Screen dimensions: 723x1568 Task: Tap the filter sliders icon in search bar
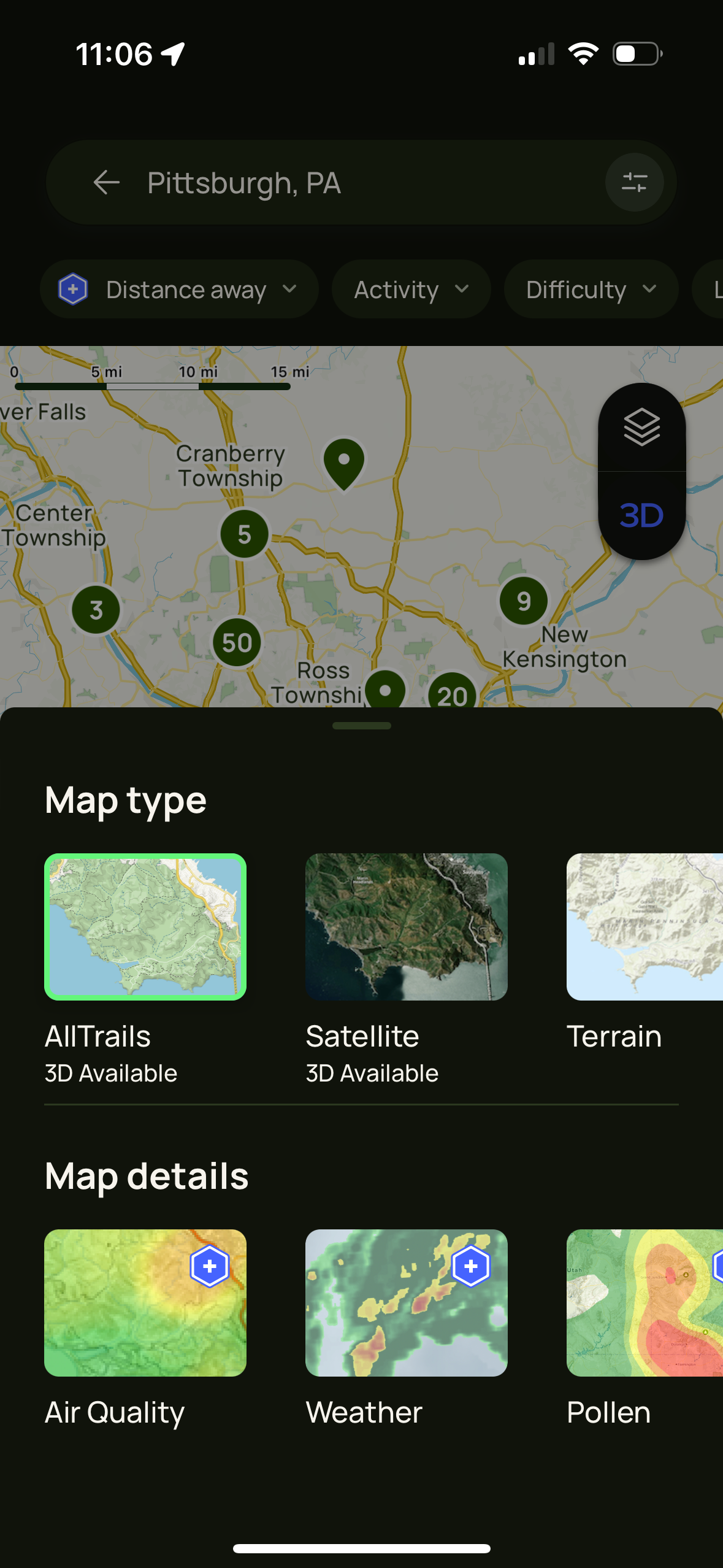[x=635, y=182]
